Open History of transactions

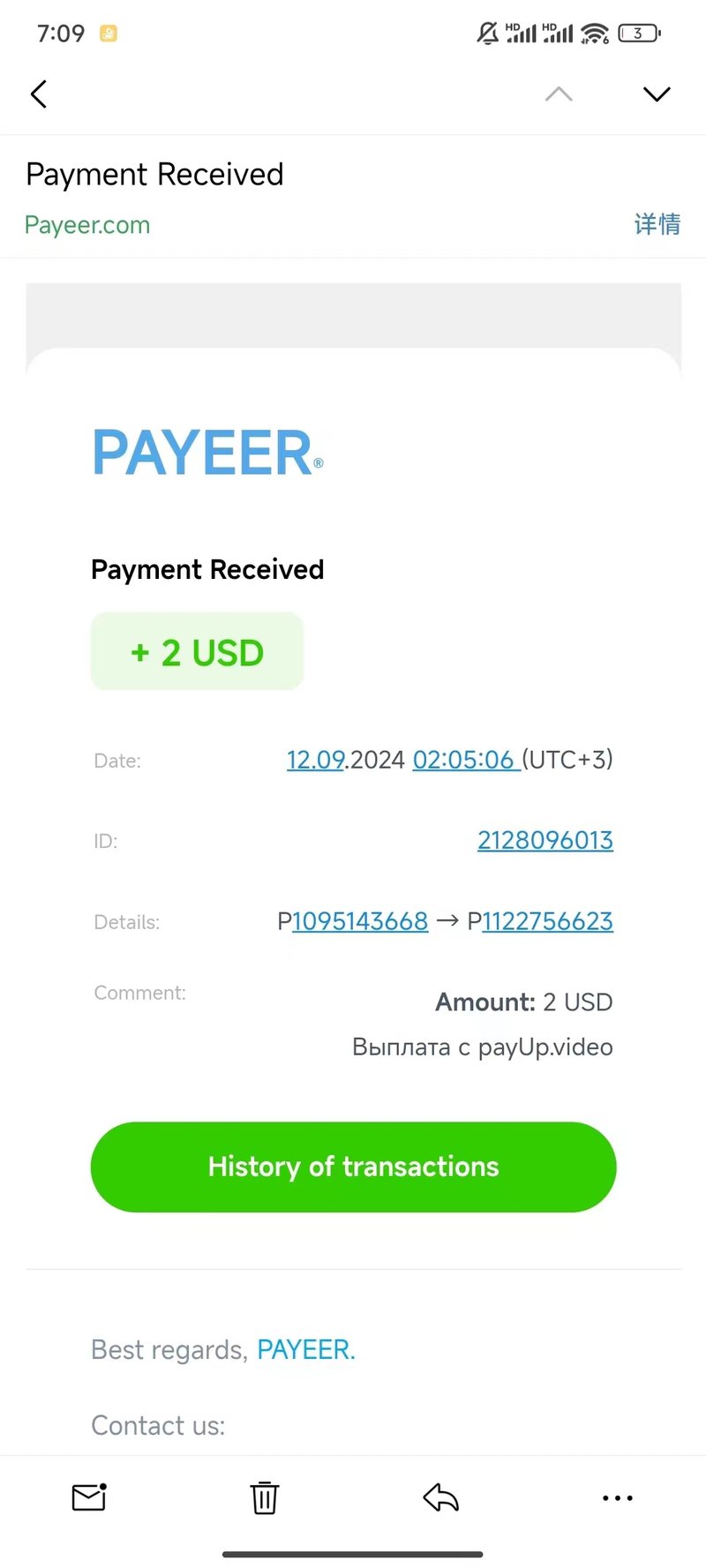click(x=353, y=1167)
